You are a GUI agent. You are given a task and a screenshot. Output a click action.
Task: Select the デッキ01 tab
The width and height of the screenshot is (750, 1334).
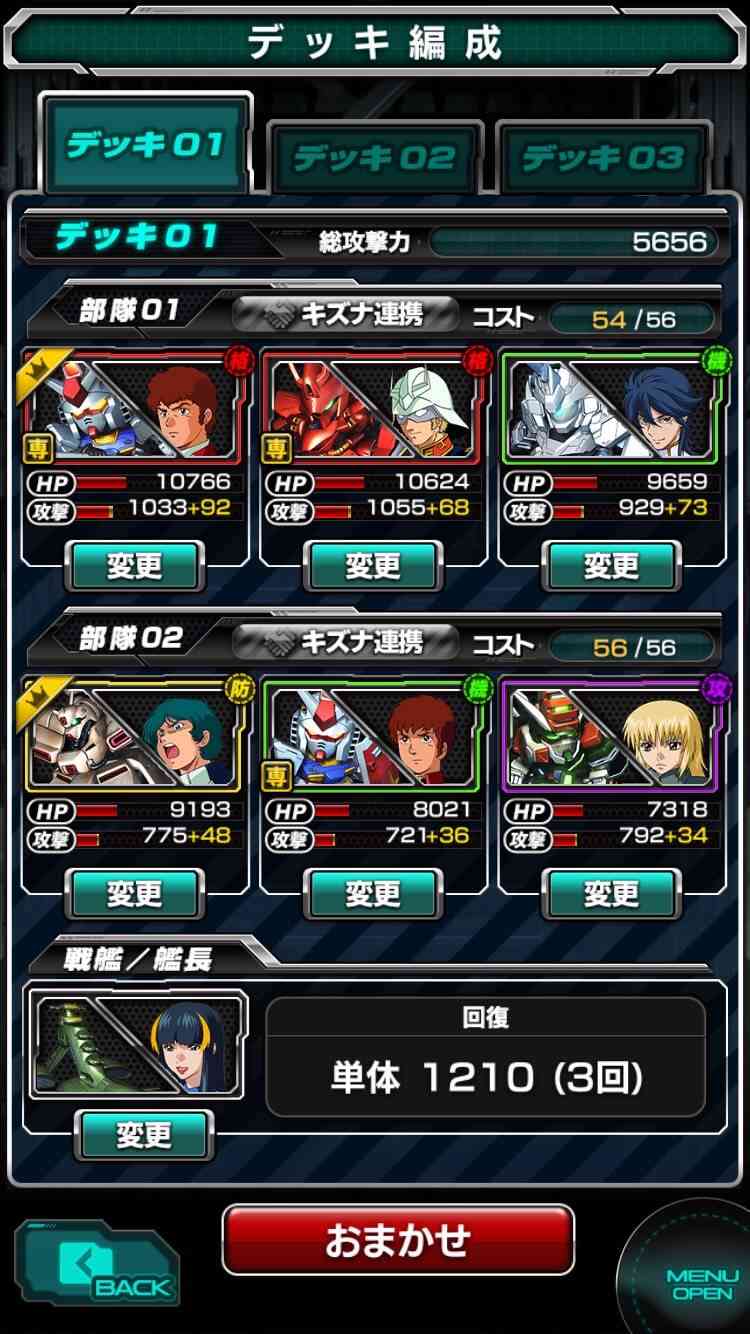coord(146,145)
